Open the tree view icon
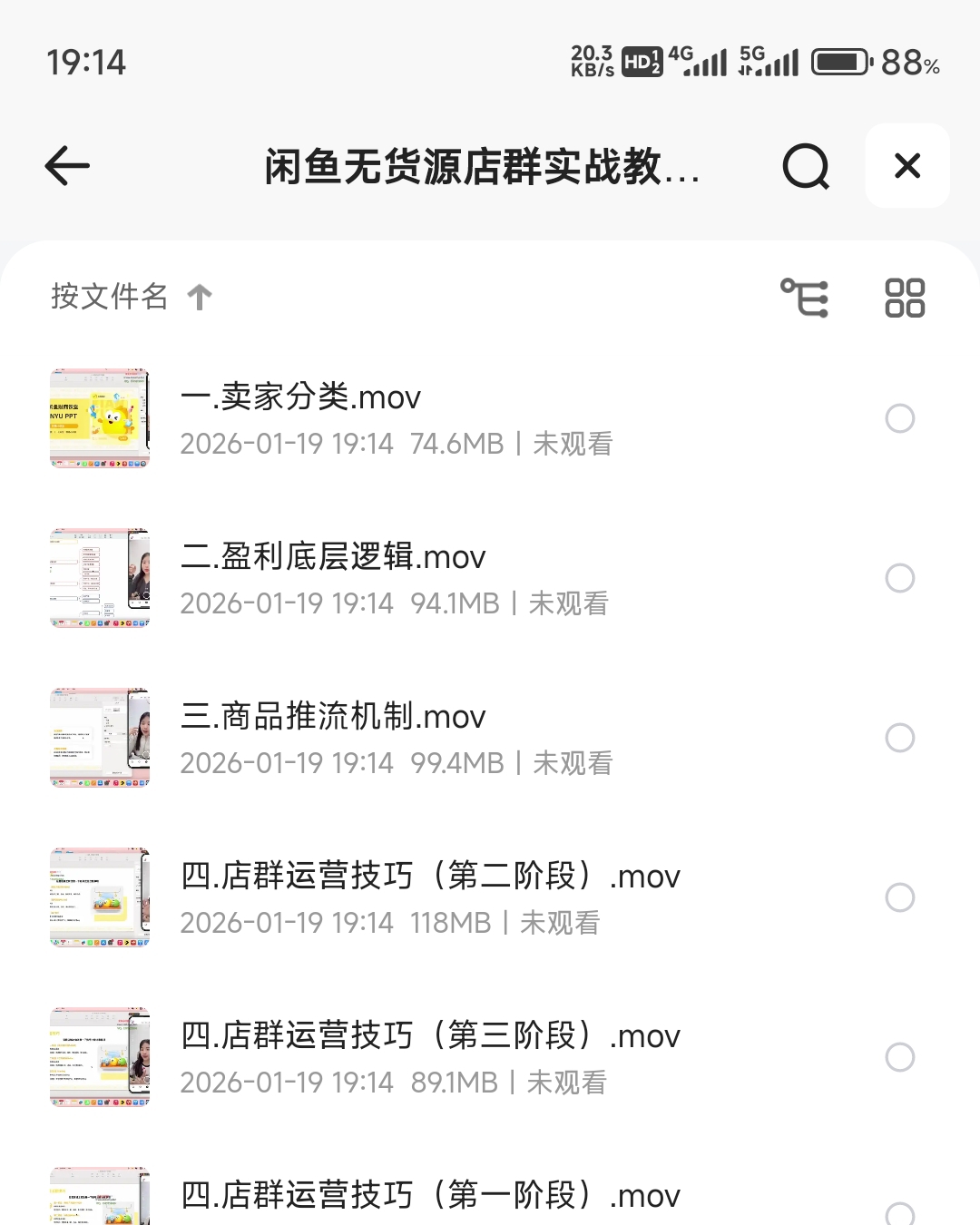This screenshot has height=1225, width=980. [805, 298]
